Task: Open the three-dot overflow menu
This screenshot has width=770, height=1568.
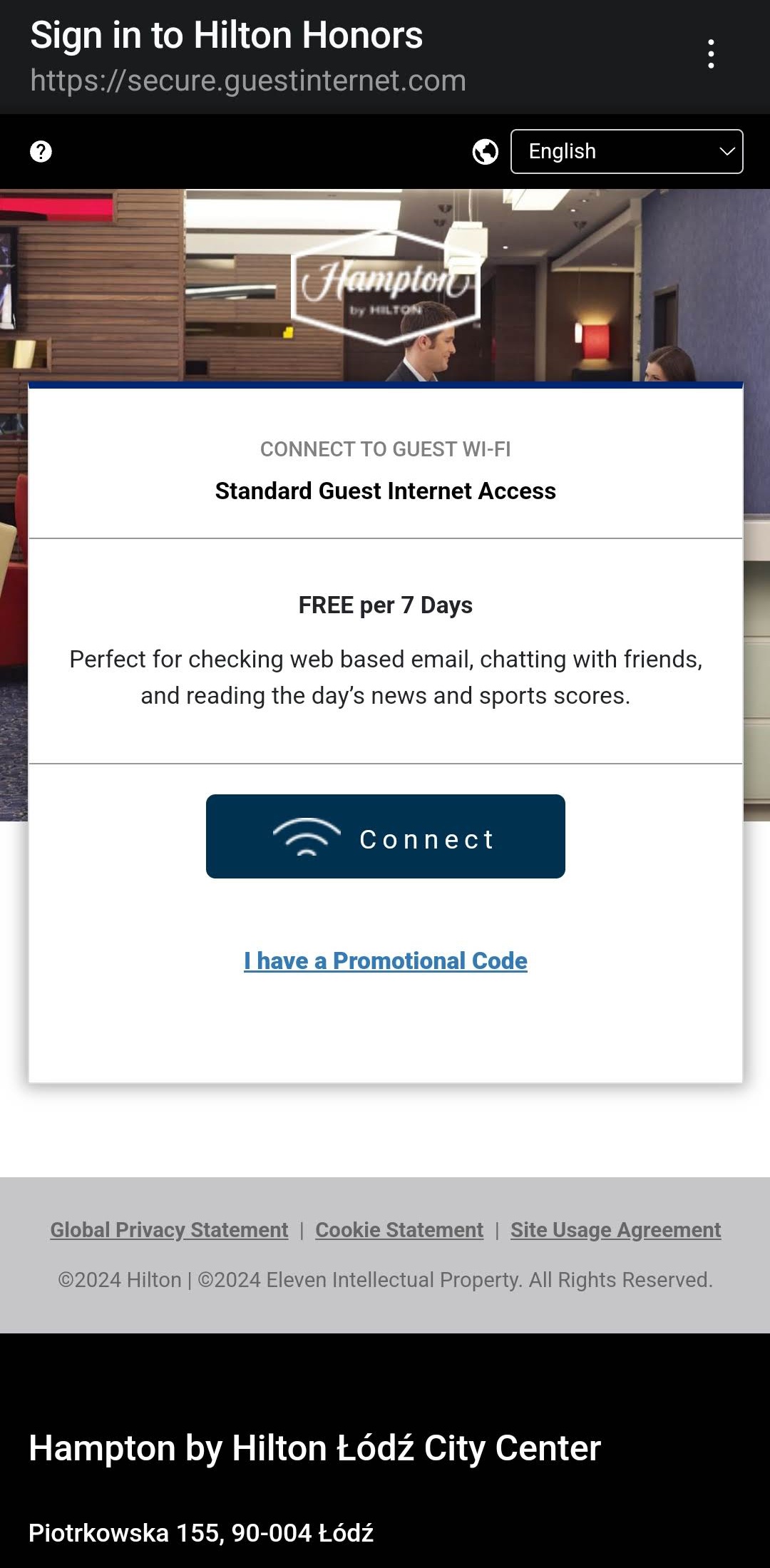Action: [710, 54]
